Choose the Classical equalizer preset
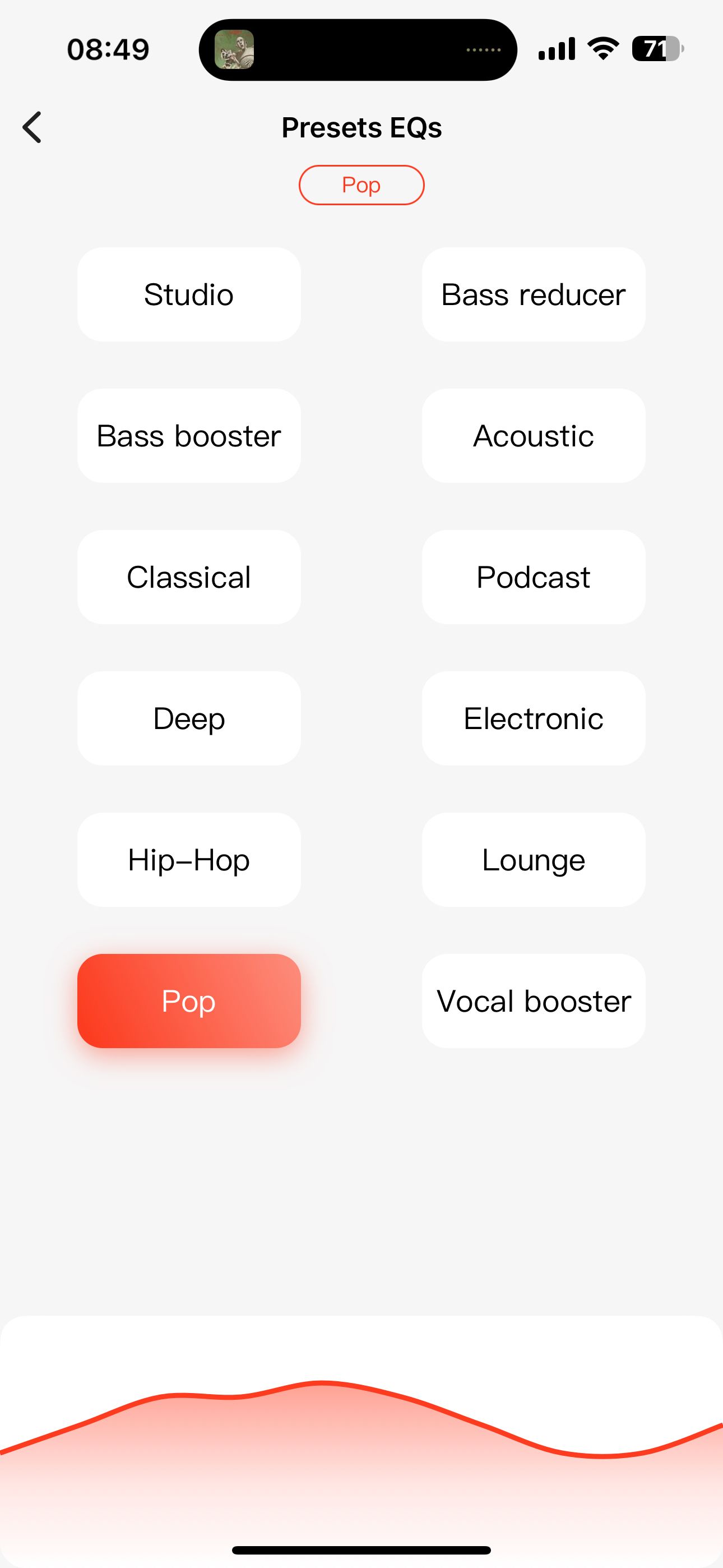 tap(189, 577)
